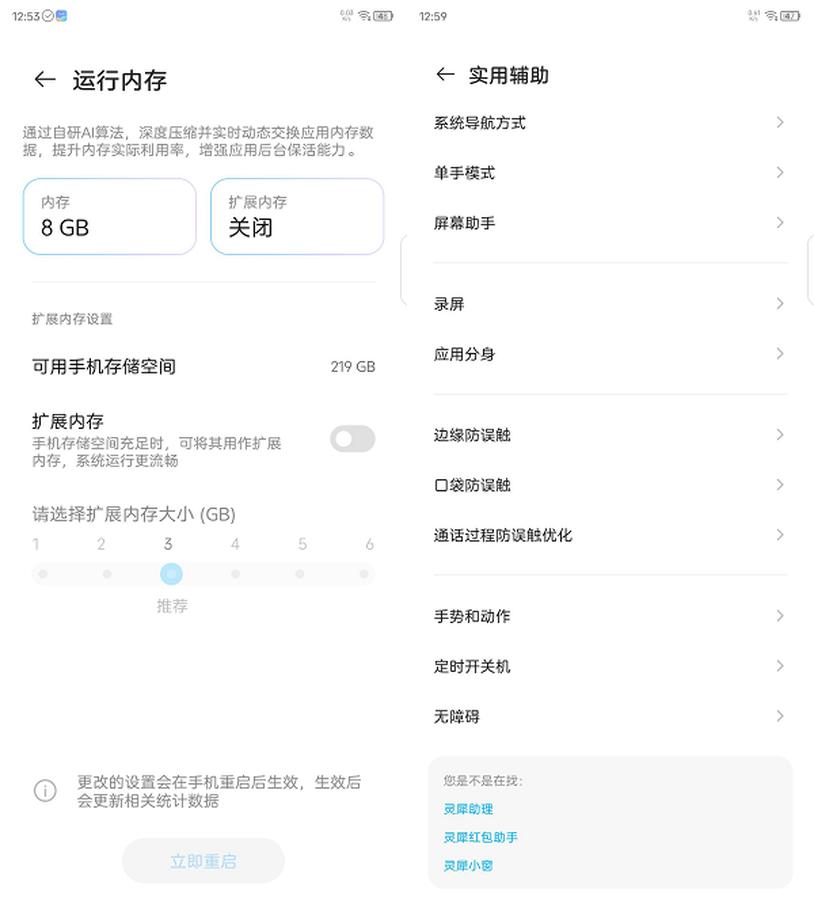Tap the 立即重启 button
The height and width of the screenshot is (904, 814).
203,861
